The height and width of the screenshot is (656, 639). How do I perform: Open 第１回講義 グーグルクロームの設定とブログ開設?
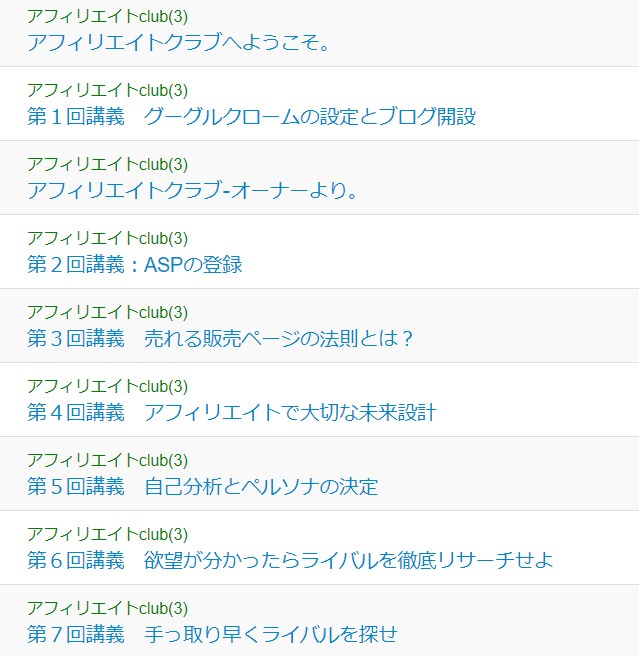[251, 117]
